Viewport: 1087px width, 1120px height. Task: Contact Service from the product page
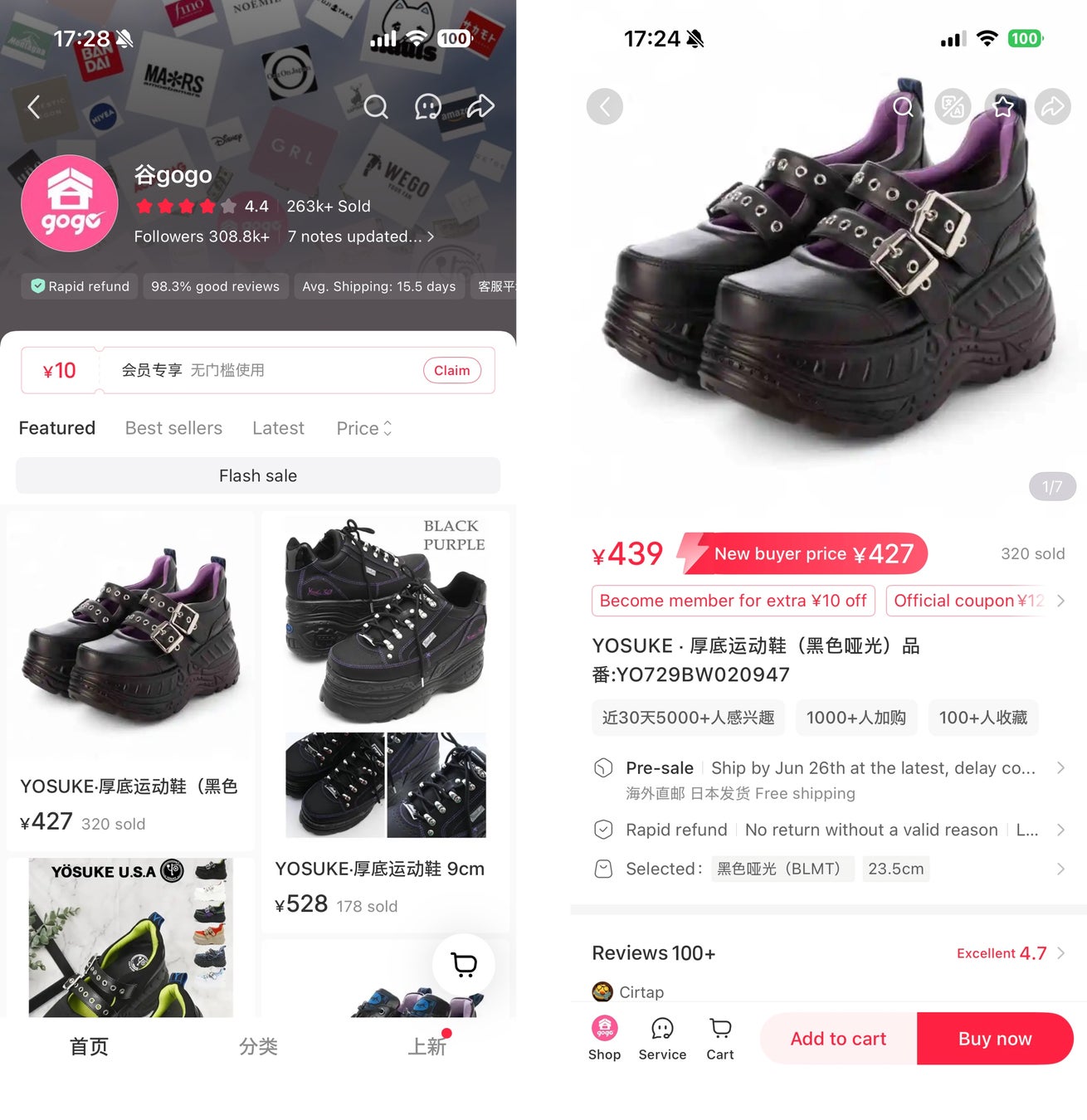(662, 1039)
